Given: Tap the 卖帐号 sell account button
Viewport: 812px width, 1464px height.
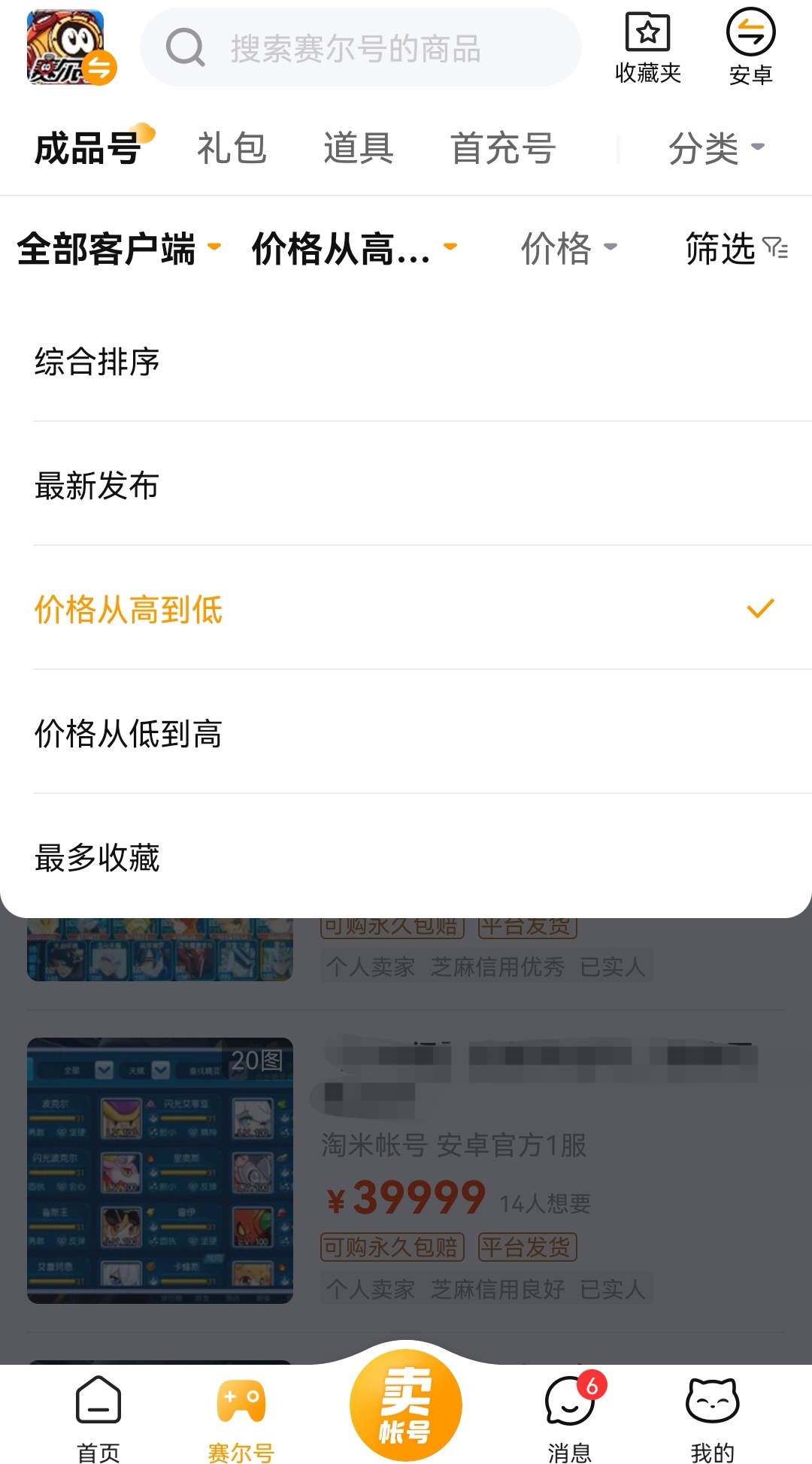Looking at the screenshot, I should tap(406, 1405).
